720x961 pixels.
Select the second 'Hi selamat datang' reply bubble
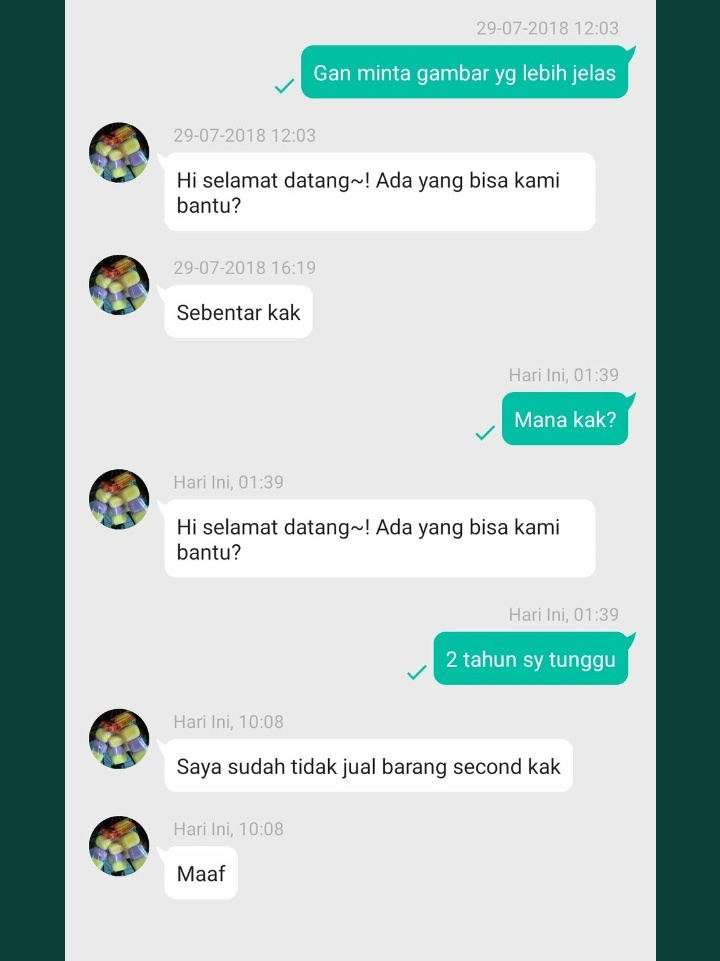[x=379, y=538]
